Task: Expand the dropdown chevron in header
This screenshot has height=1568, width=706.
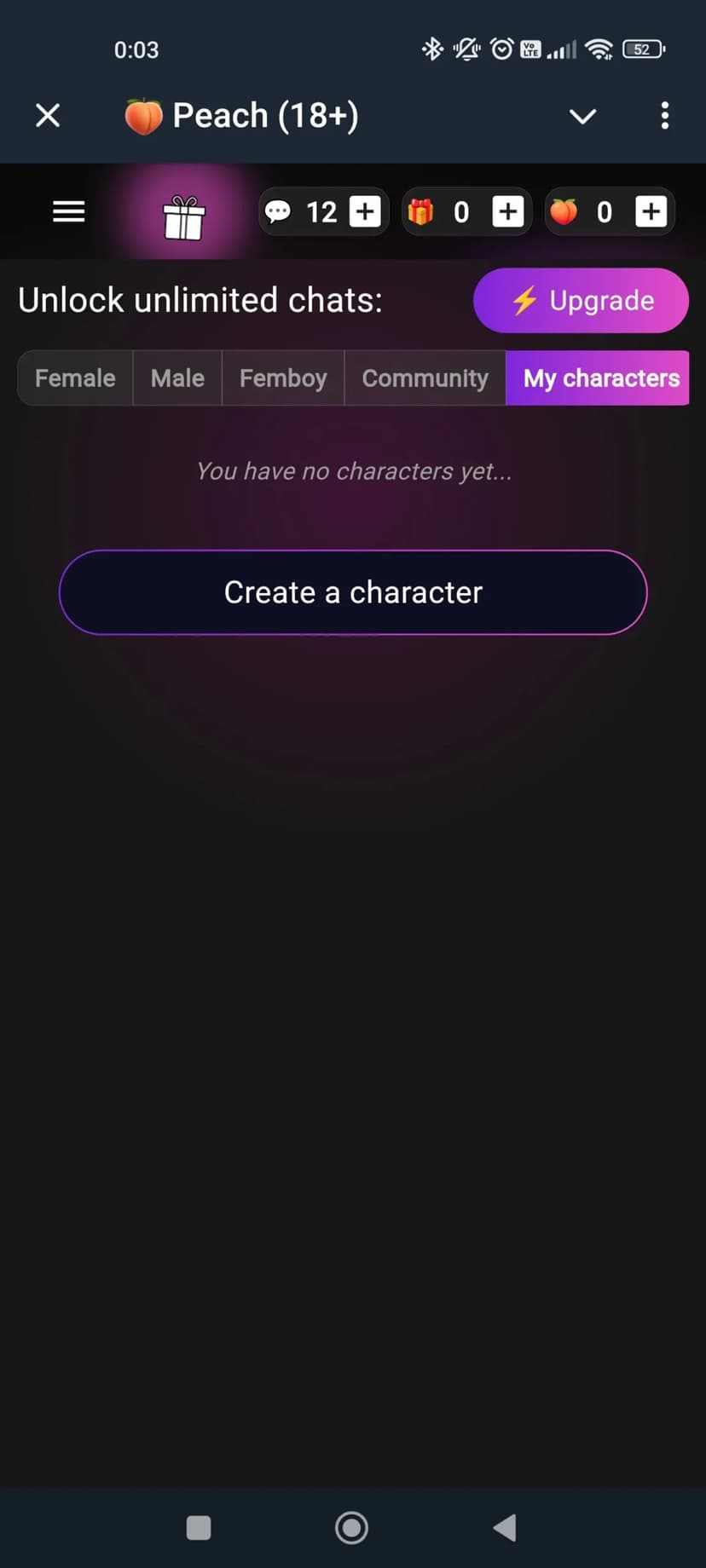Action: [582, 116]
